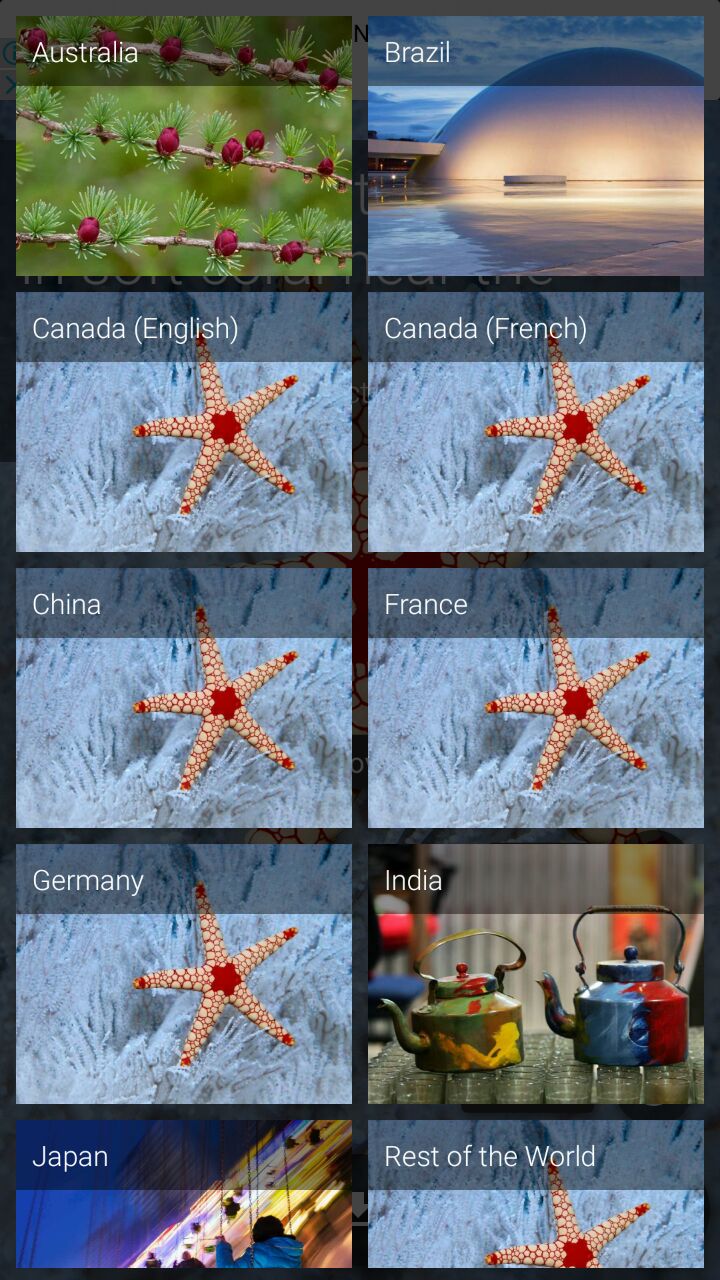Open the Japan tile

tap(184, 1194)
